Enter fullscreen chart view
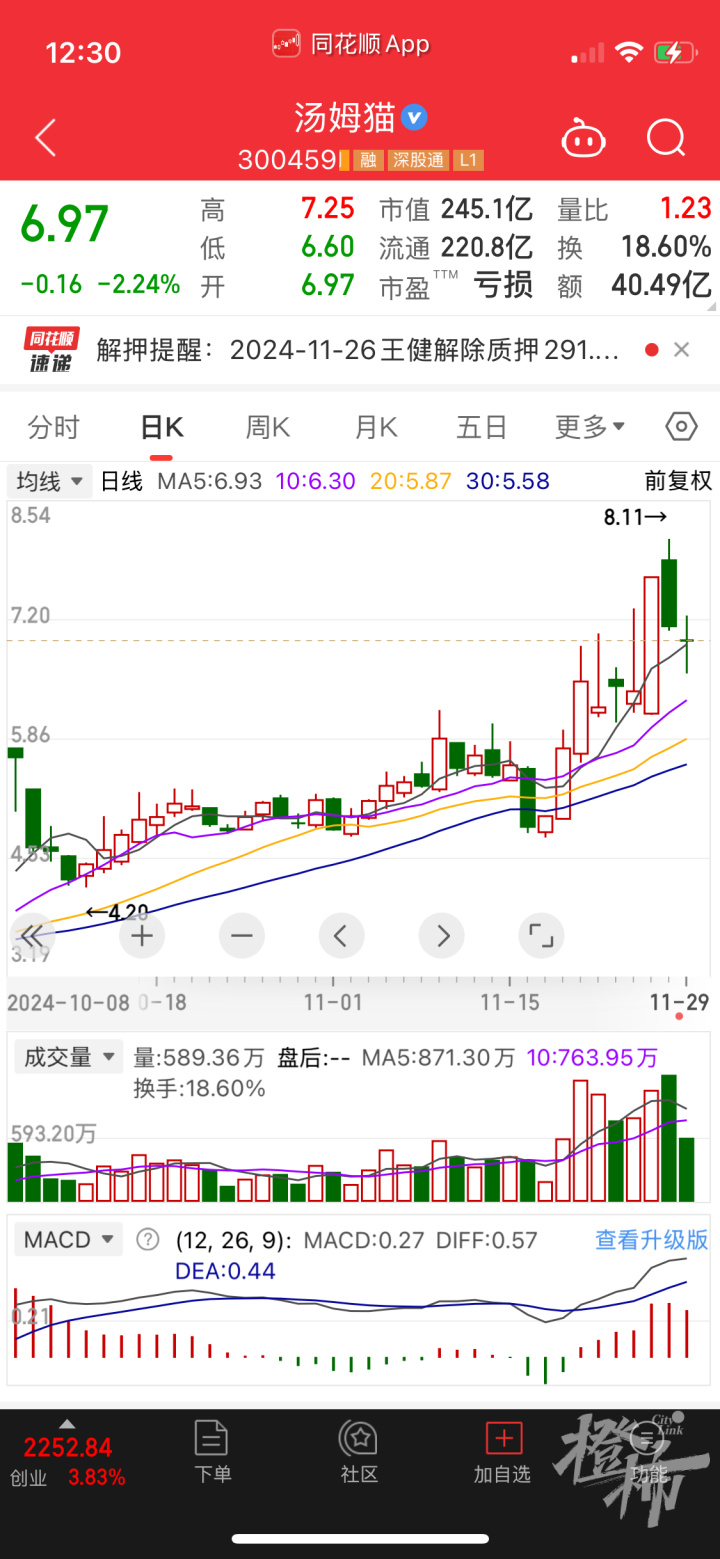The width and height of the screenshot is (720, 1559). [x=541, y=937]
